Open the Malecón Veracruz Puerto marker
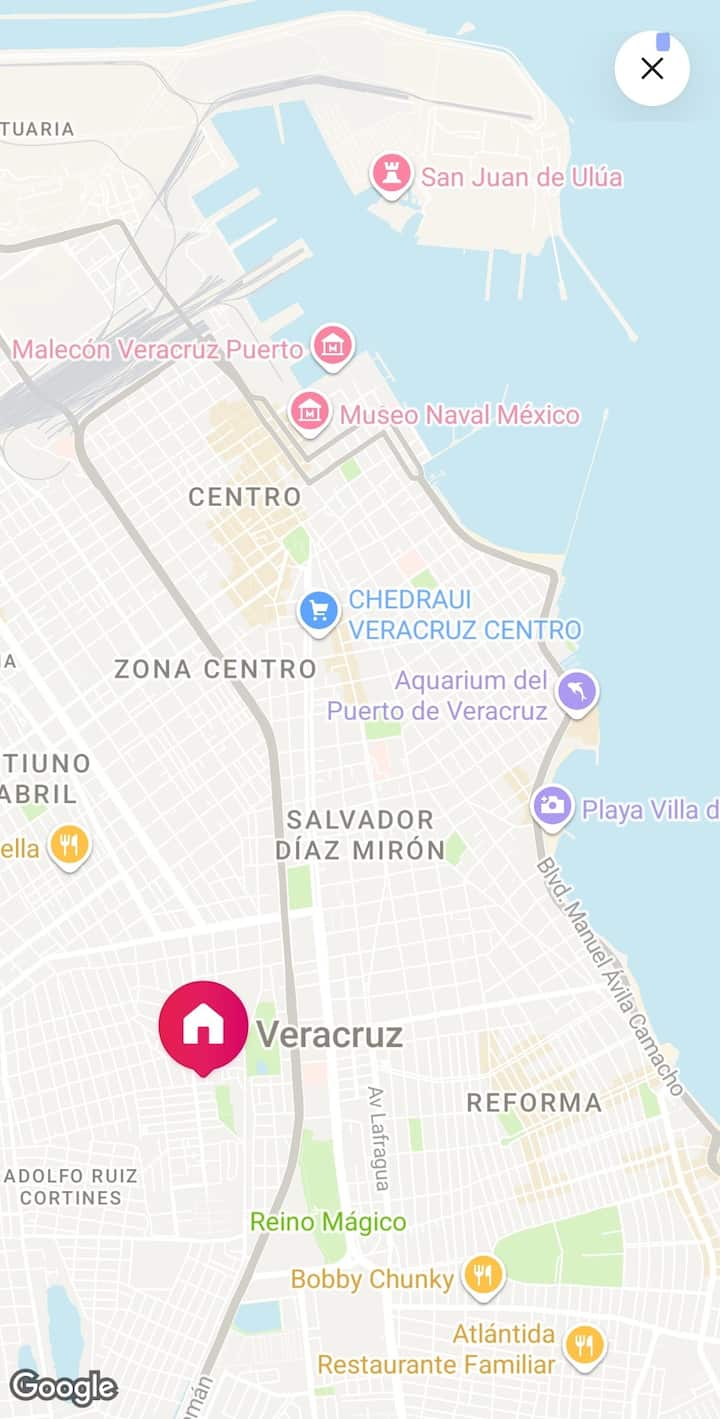 332,346
